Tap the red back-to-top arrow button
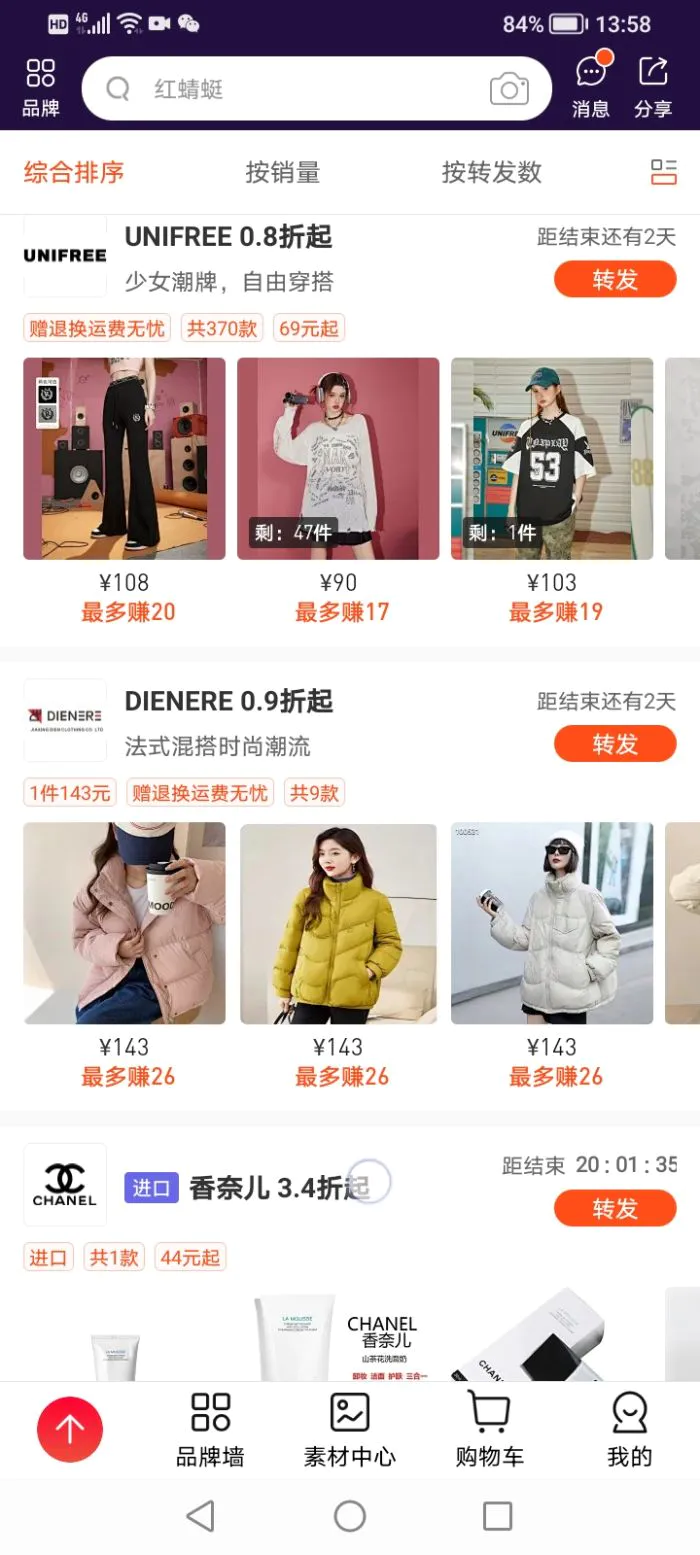 tap(70, 1429)
